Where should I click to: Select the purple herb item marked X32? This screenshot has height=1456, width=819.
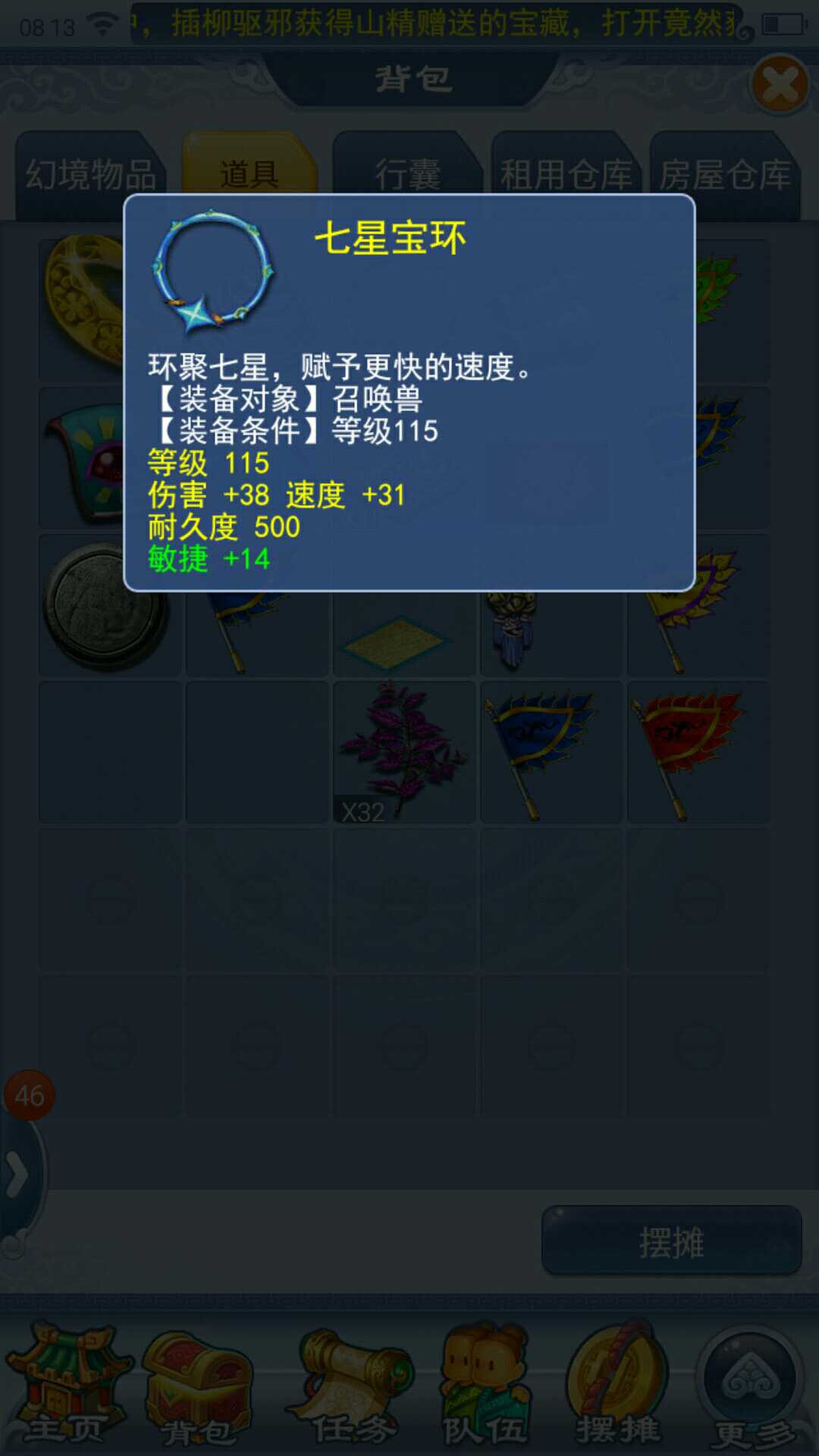coord(403,752)
